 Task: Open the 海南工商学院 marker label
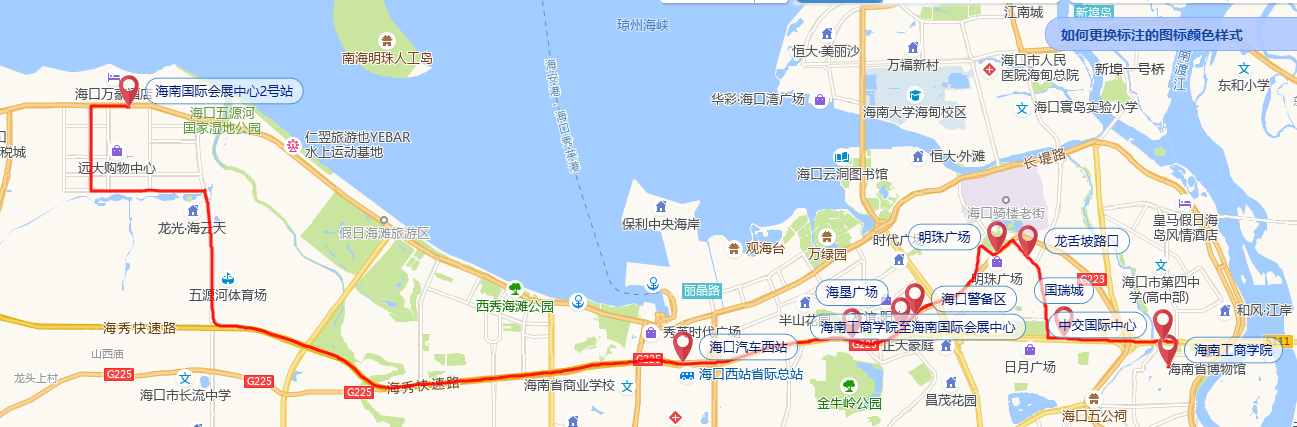(1235, 351)
